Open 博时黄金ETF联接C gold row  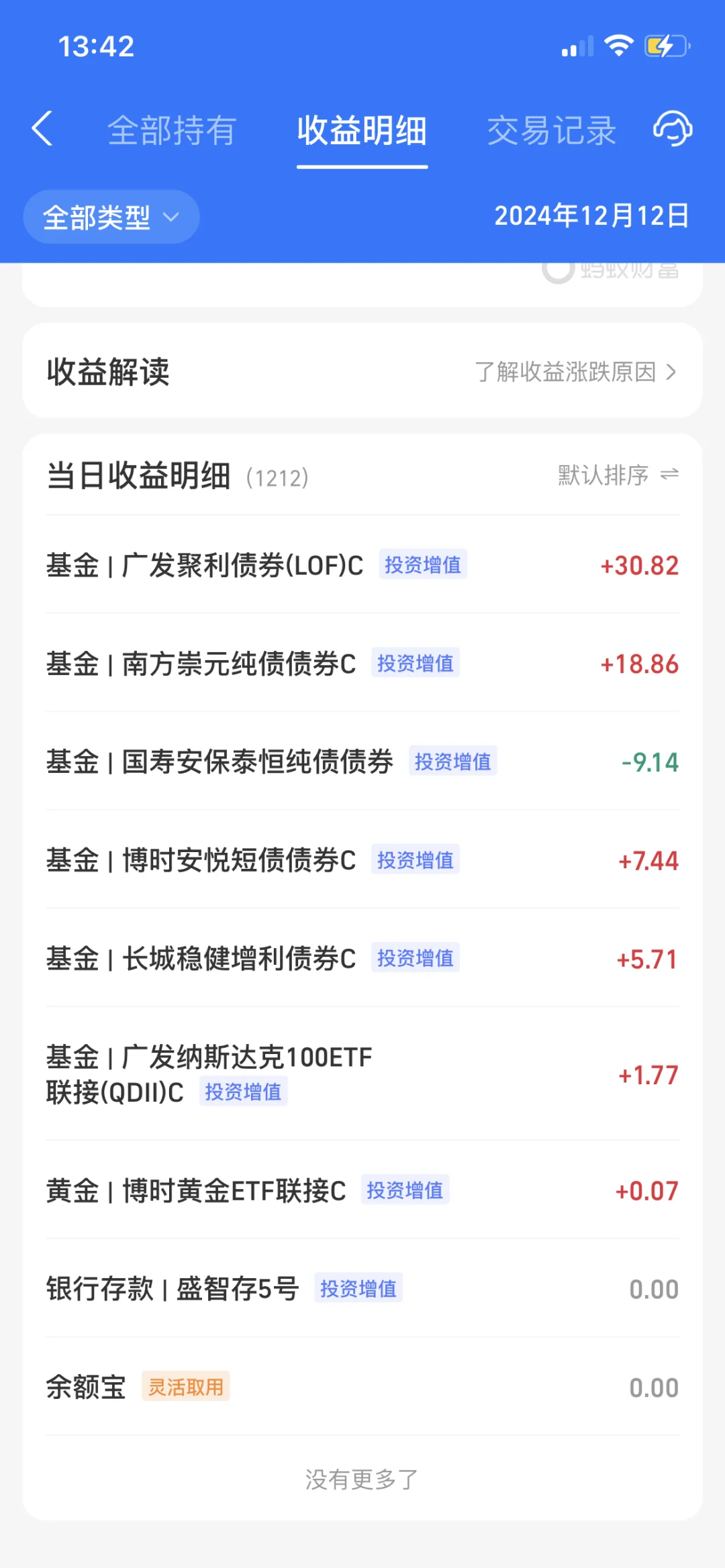point(362,1190)
